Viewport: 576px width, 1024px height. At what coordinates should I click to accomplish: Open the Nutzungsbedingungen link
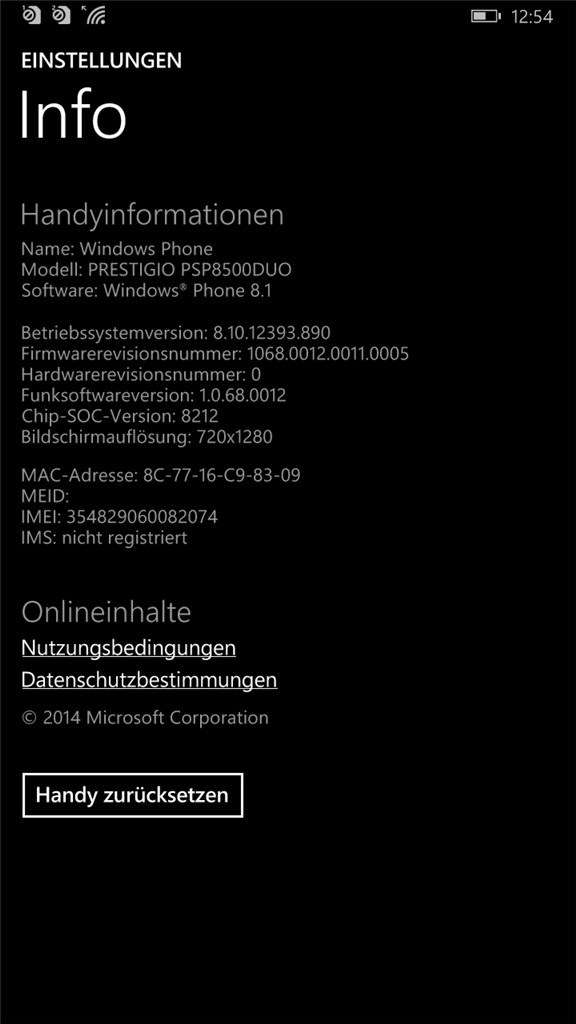point(129,648)
